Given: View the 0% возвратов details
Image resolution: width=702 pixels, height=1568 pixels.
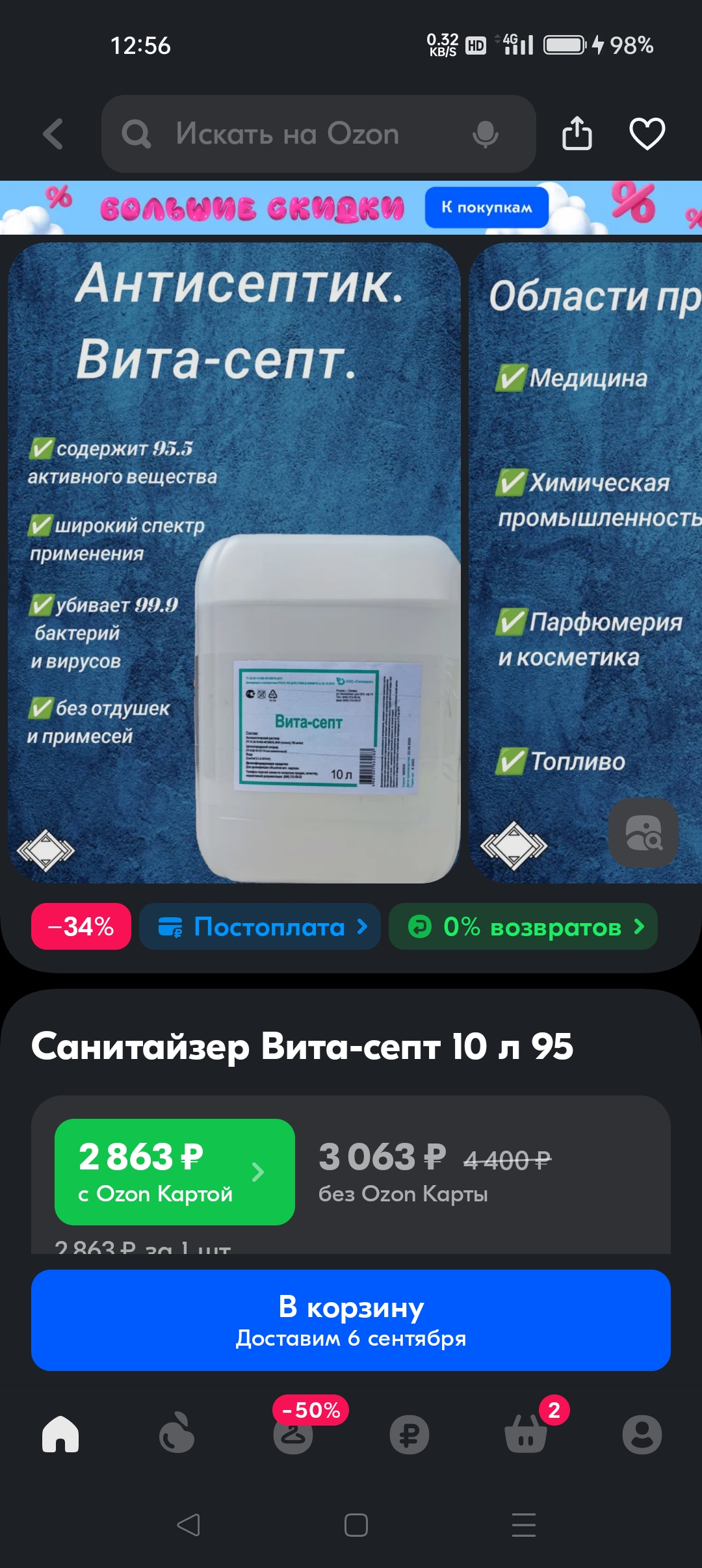Looking at the screenshot, I should pyautogui.click(x=523, y=926).
